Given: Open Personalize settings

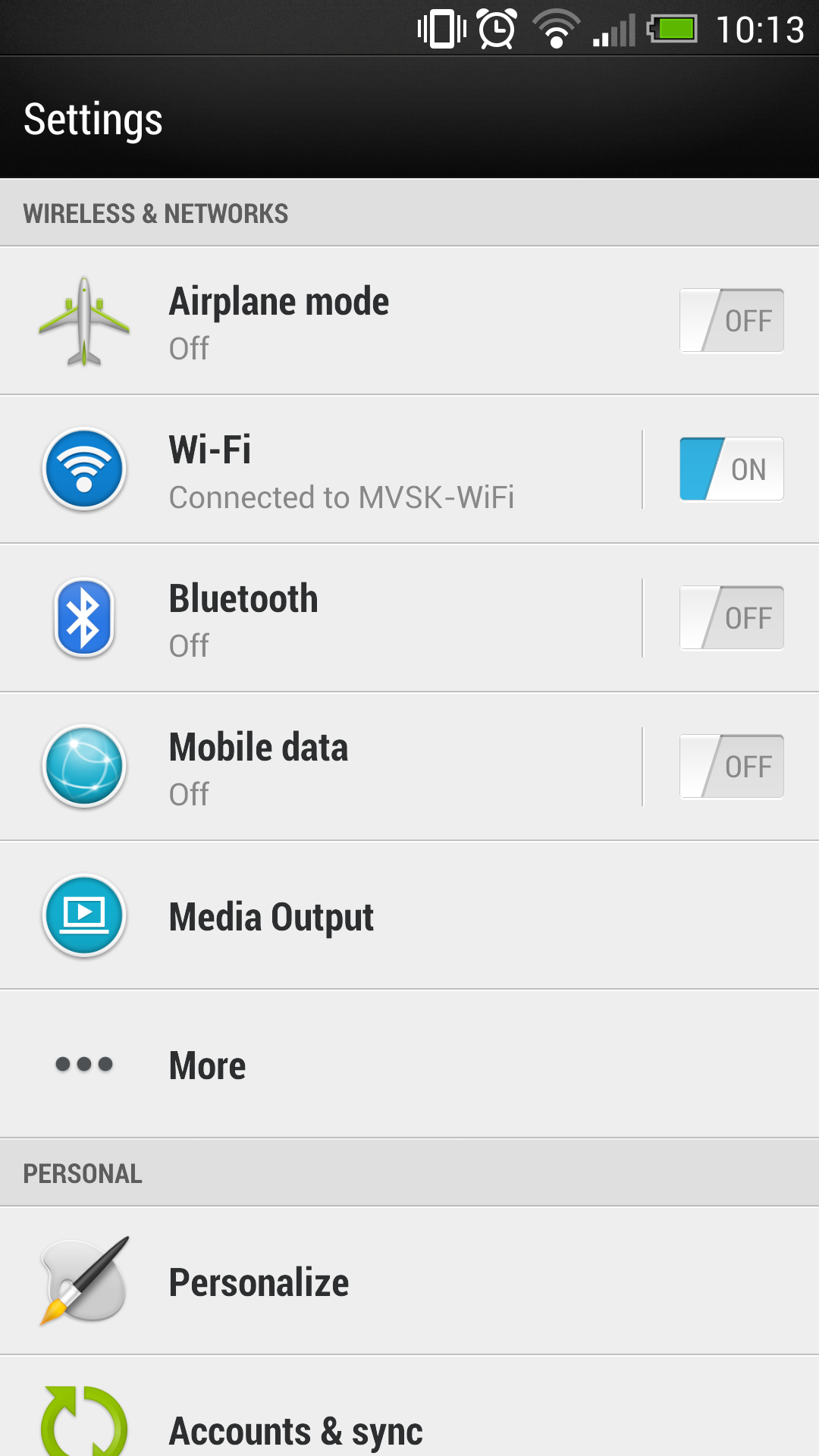Looking at the screenshot, I should pyautogui.click(x=409, y=1282).
